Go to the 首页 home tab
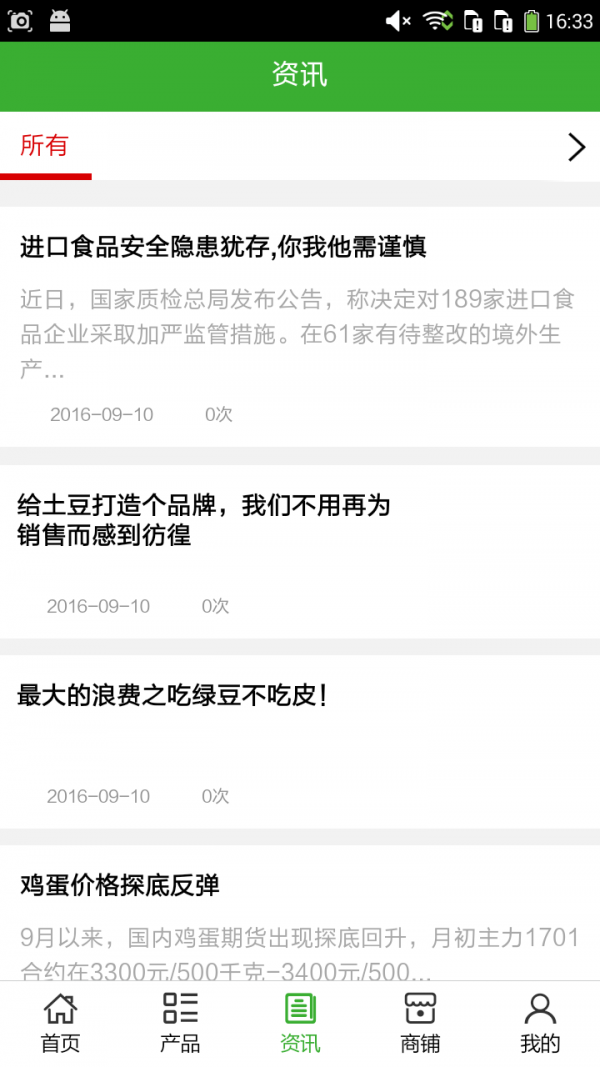Viewport: 600px width, 1067px height. click(60, 1023)
